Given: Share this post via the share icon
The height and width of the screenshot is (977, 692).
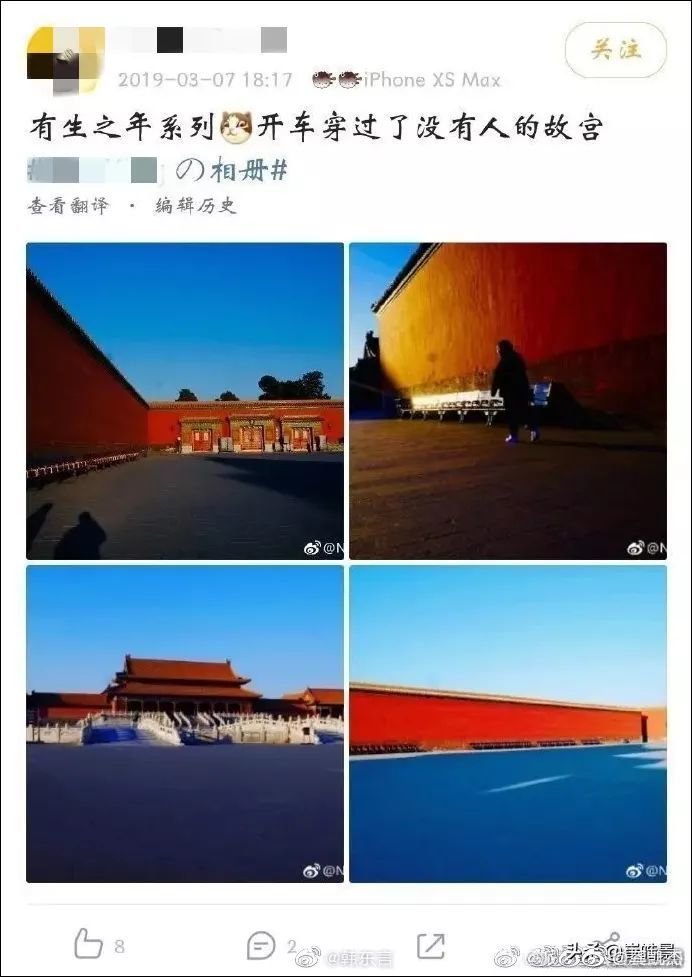Looking at the screenshot, I should [431, 944].
